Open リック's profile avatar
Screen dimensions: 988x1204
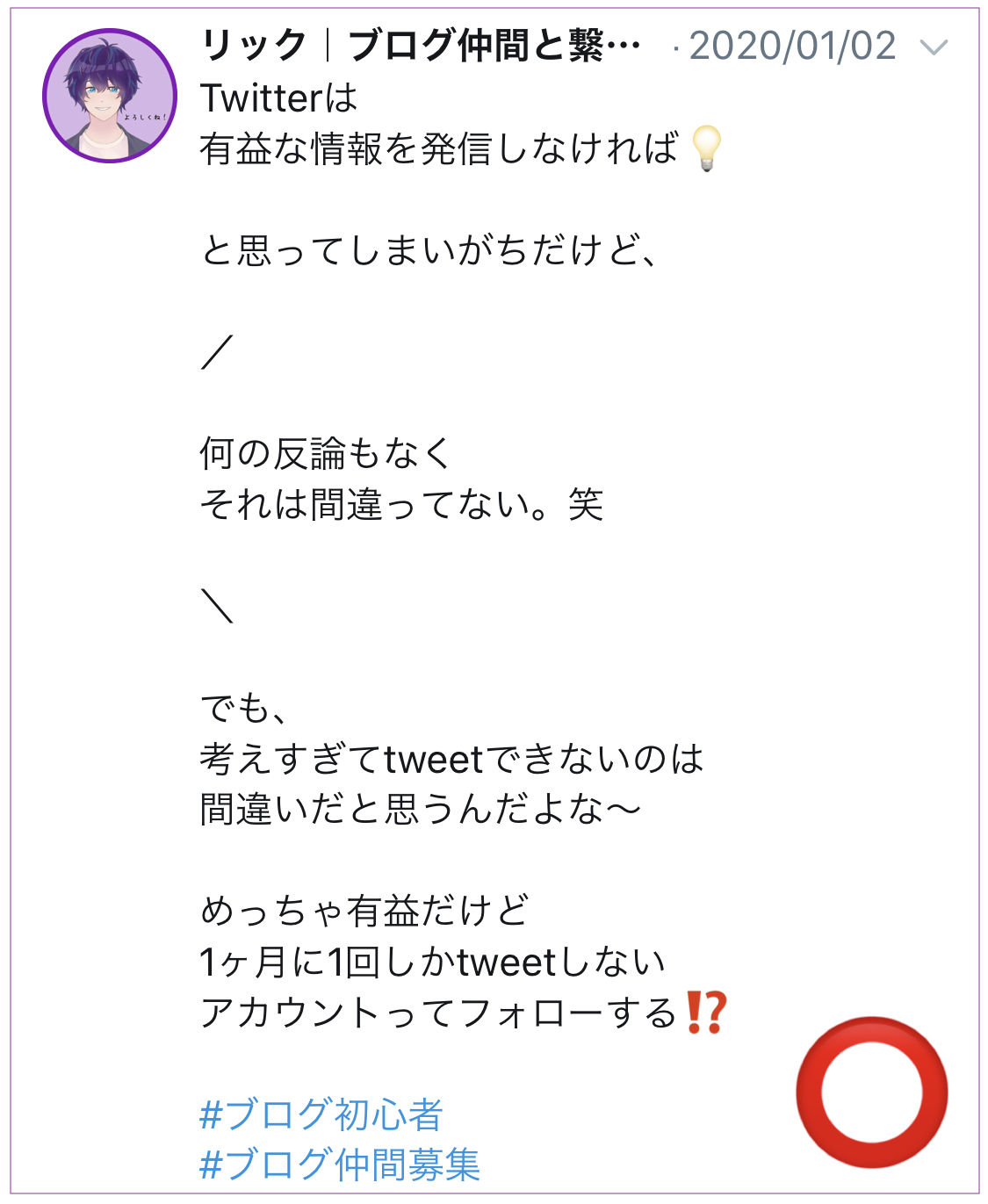[110, 96]
